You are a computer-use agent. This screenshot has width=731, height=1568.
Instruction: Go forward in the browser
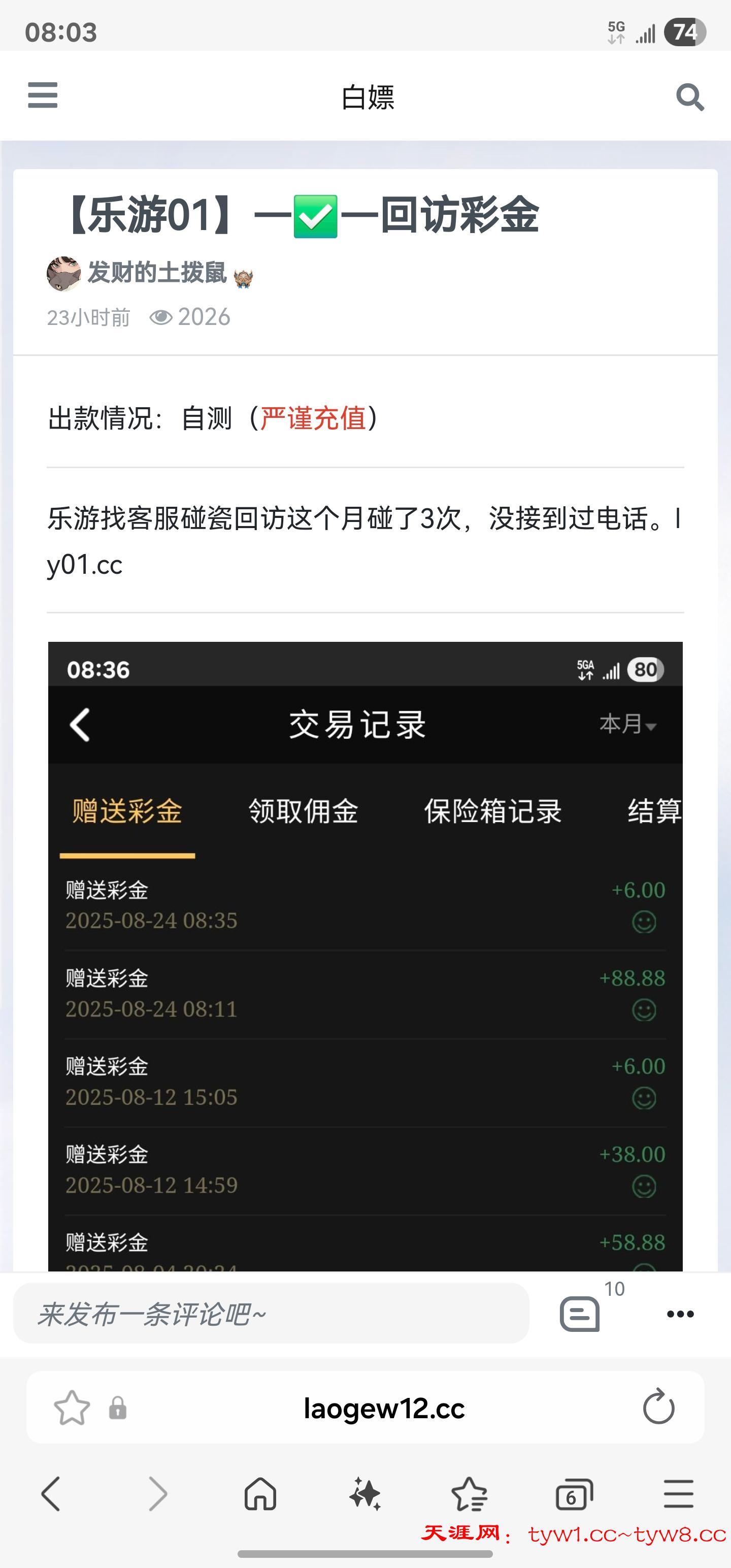(x=158, y=1494)
